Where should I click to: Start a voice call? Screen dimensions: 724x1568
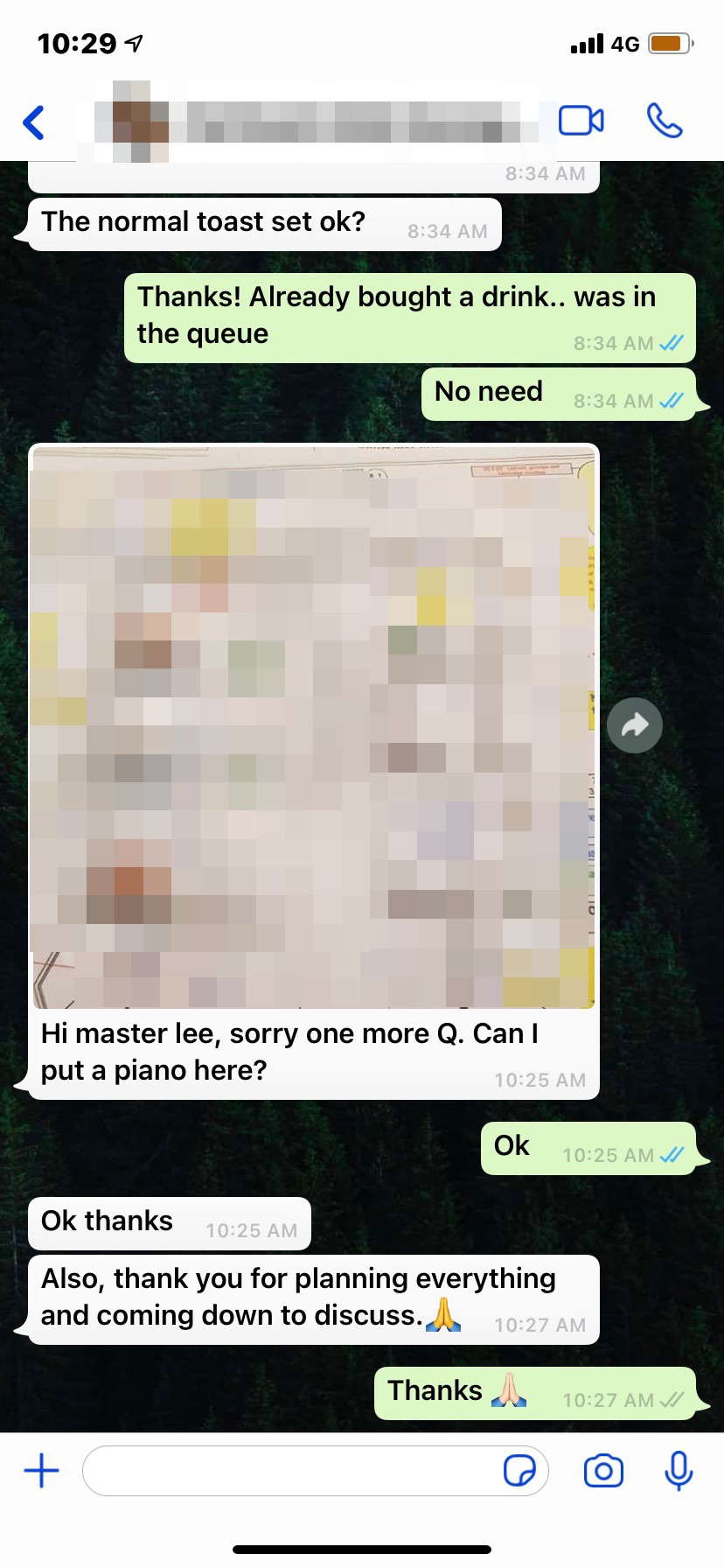[665, 121]
